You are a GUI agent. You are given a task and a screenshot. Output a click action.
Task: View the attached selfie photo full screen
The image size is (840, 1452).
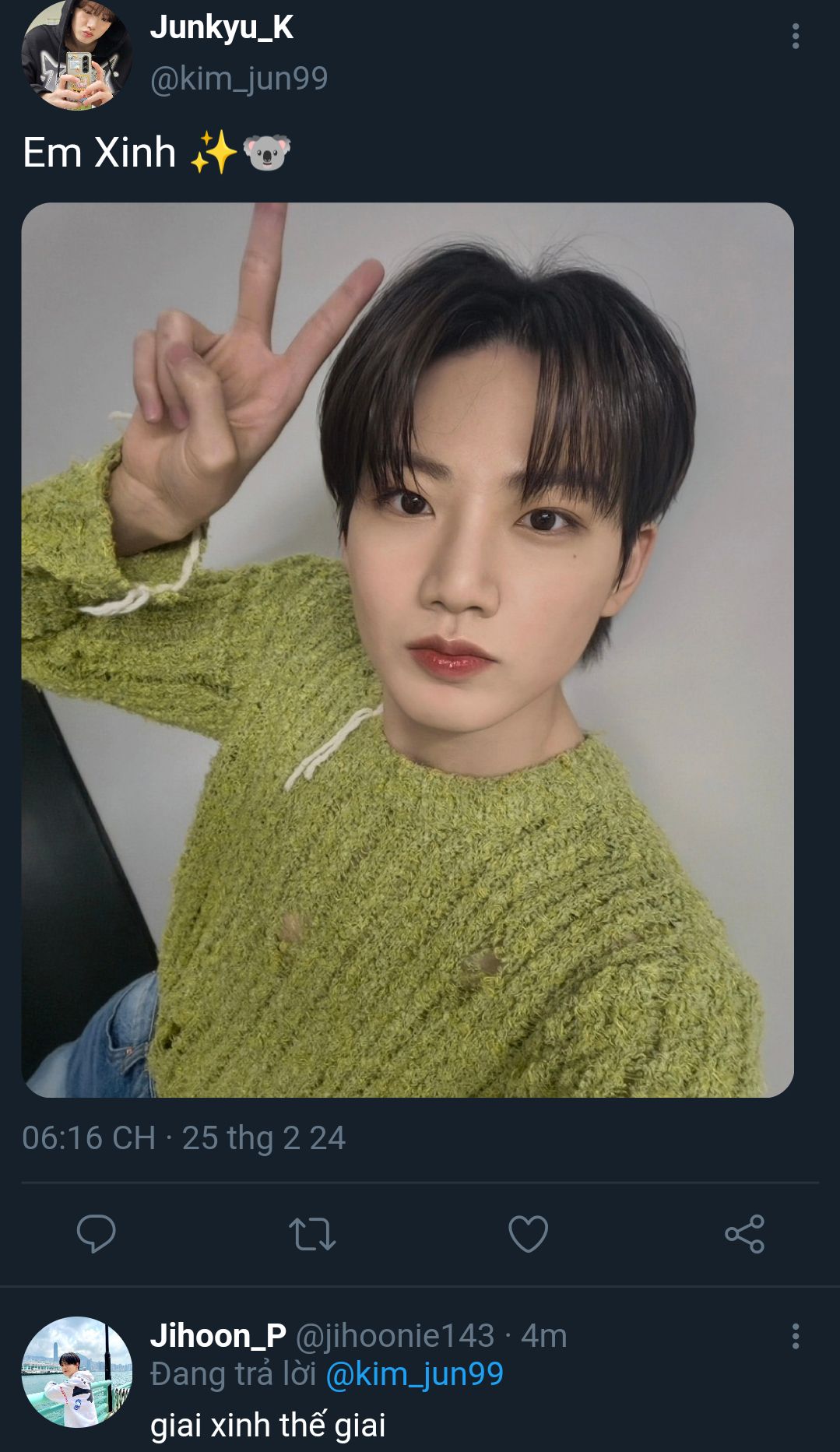click(407, 650)
